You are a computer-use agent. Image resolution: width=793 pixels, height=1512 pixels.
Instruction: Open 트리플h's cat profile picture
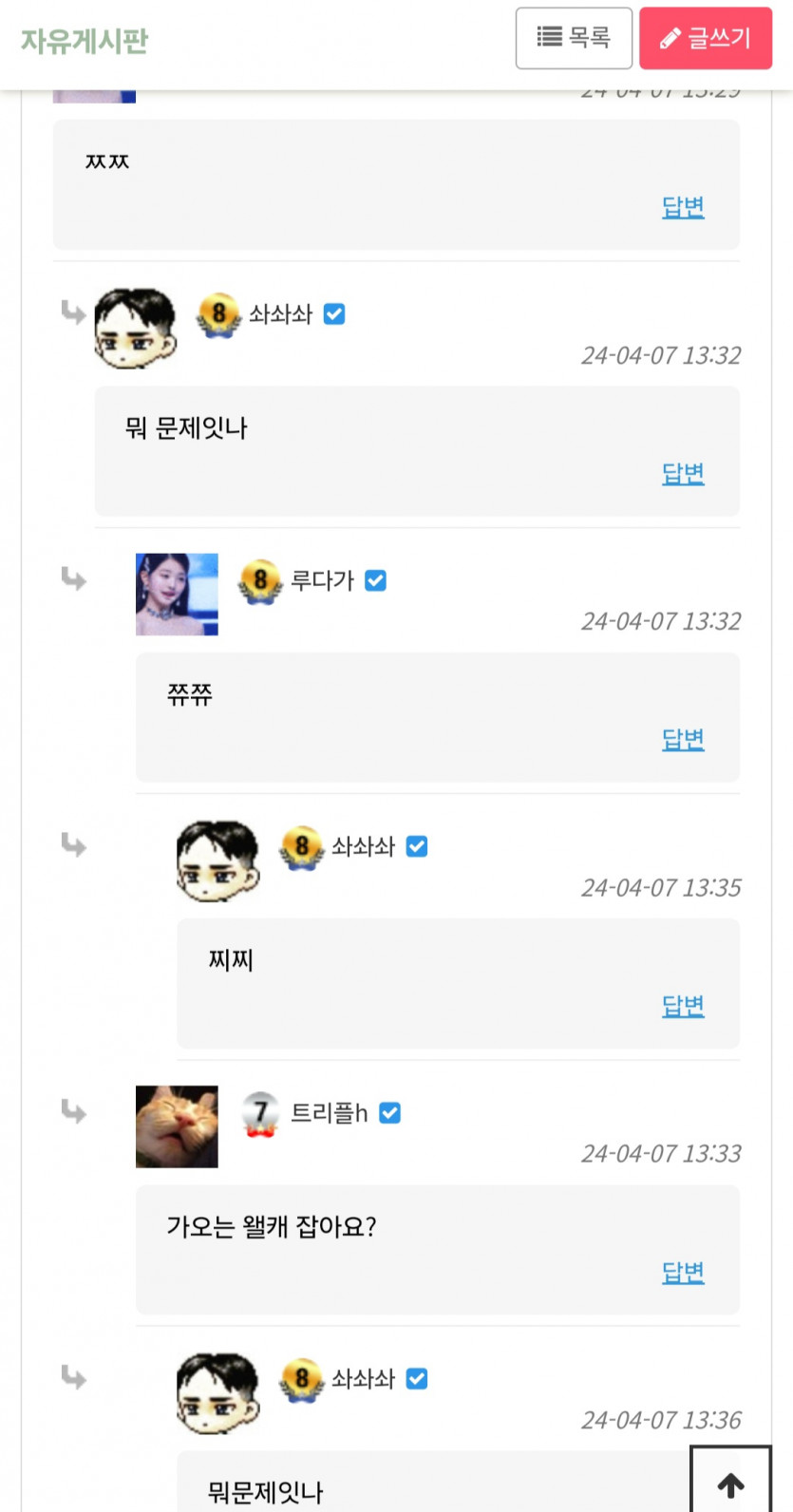(177, 1126)
